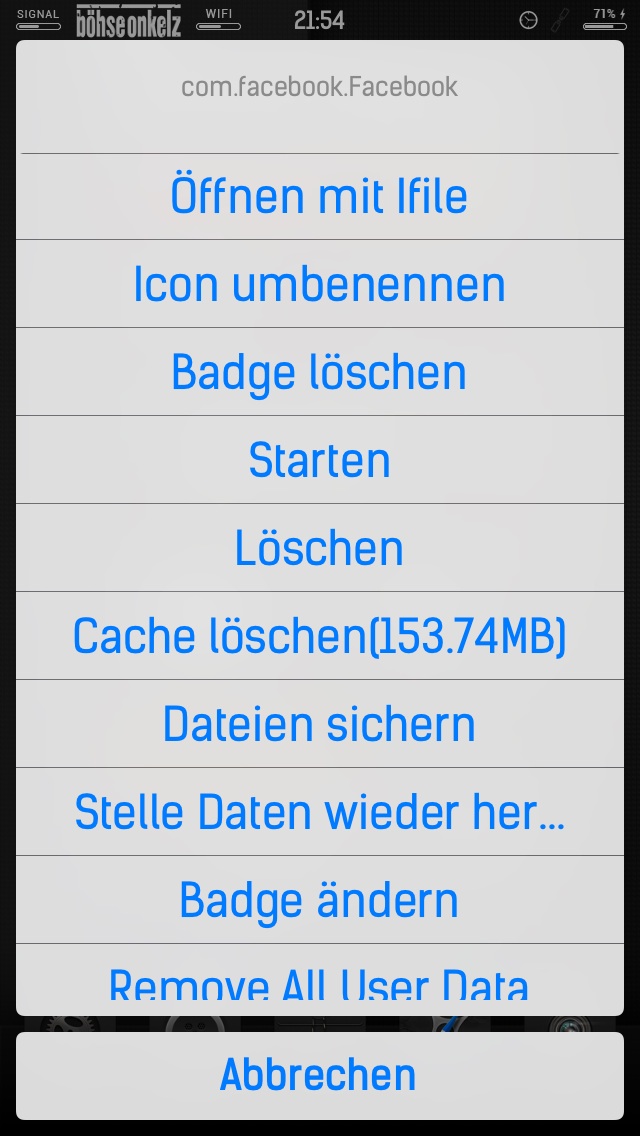Dismiss the menu with Abbrechen
640x1136 pixels.
point(319,1075)
